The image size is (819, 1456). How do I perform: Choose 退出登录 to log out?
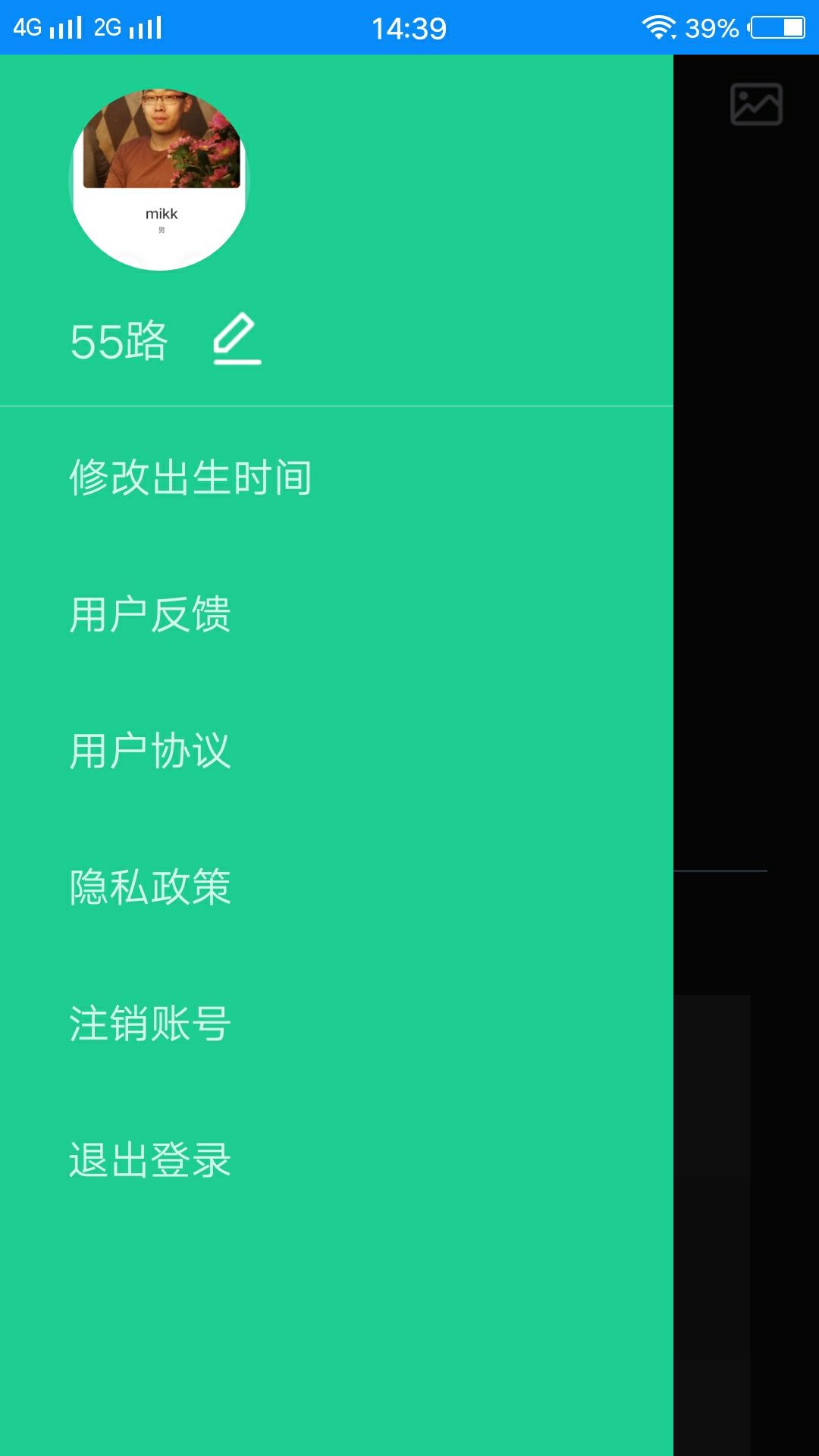[150, 1160]
